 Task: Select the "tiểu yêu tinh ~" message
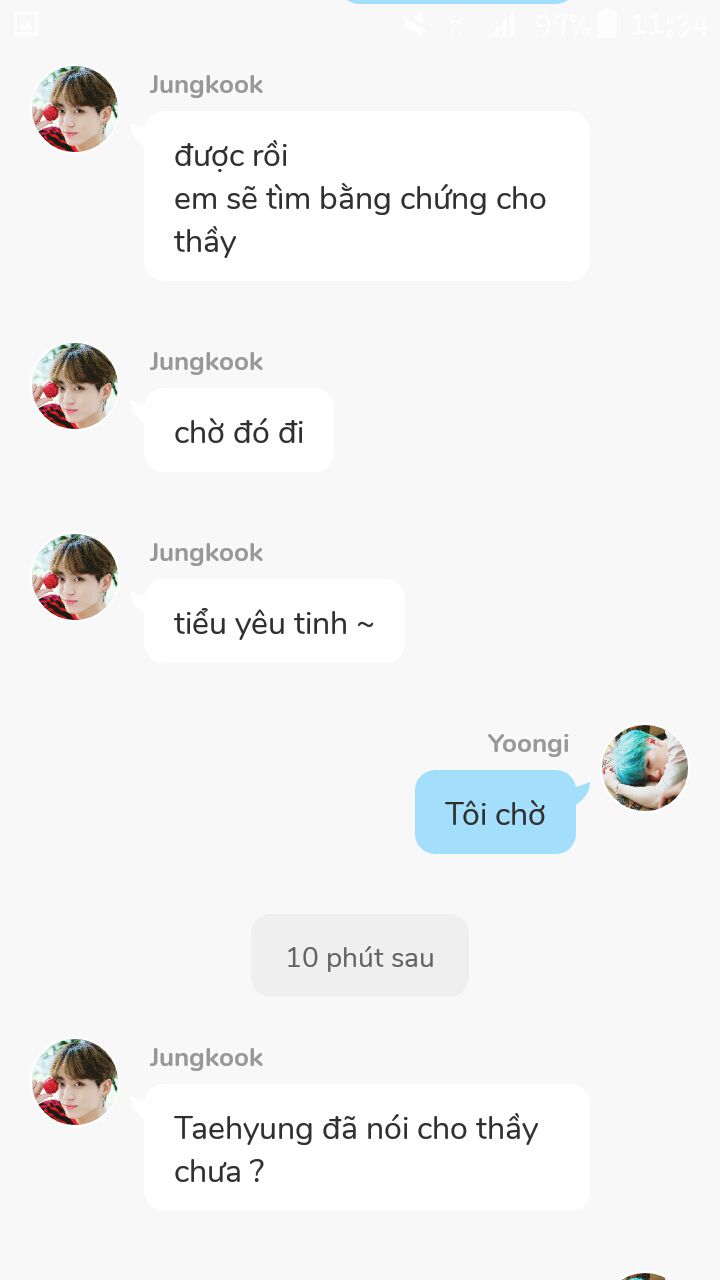click(x=274, y=622)
